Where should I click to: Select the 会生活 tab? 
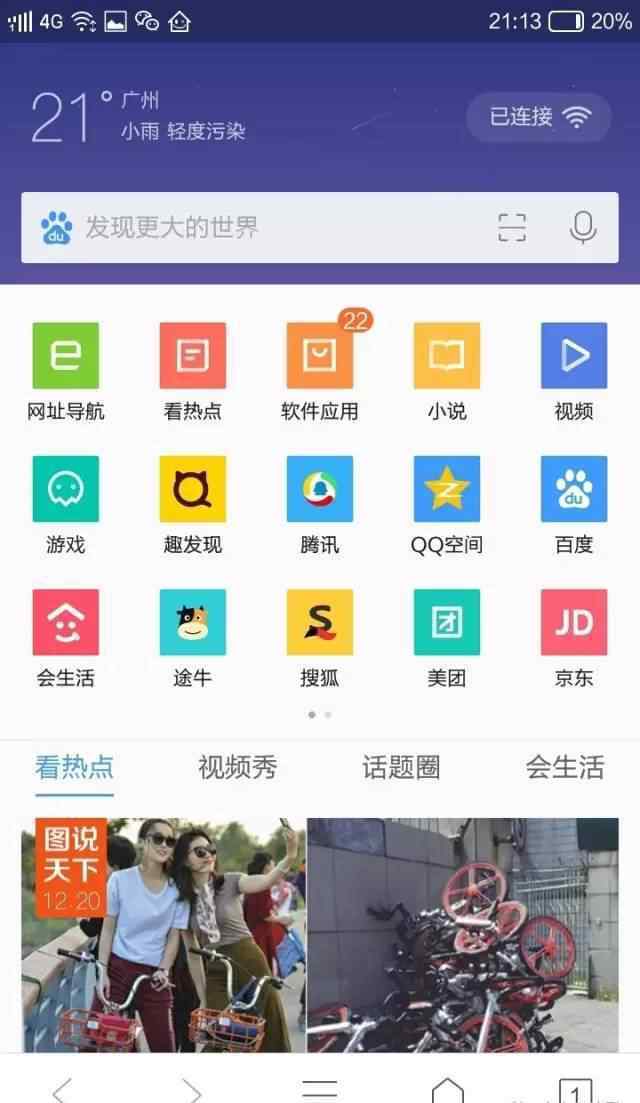tap(565, 767)
